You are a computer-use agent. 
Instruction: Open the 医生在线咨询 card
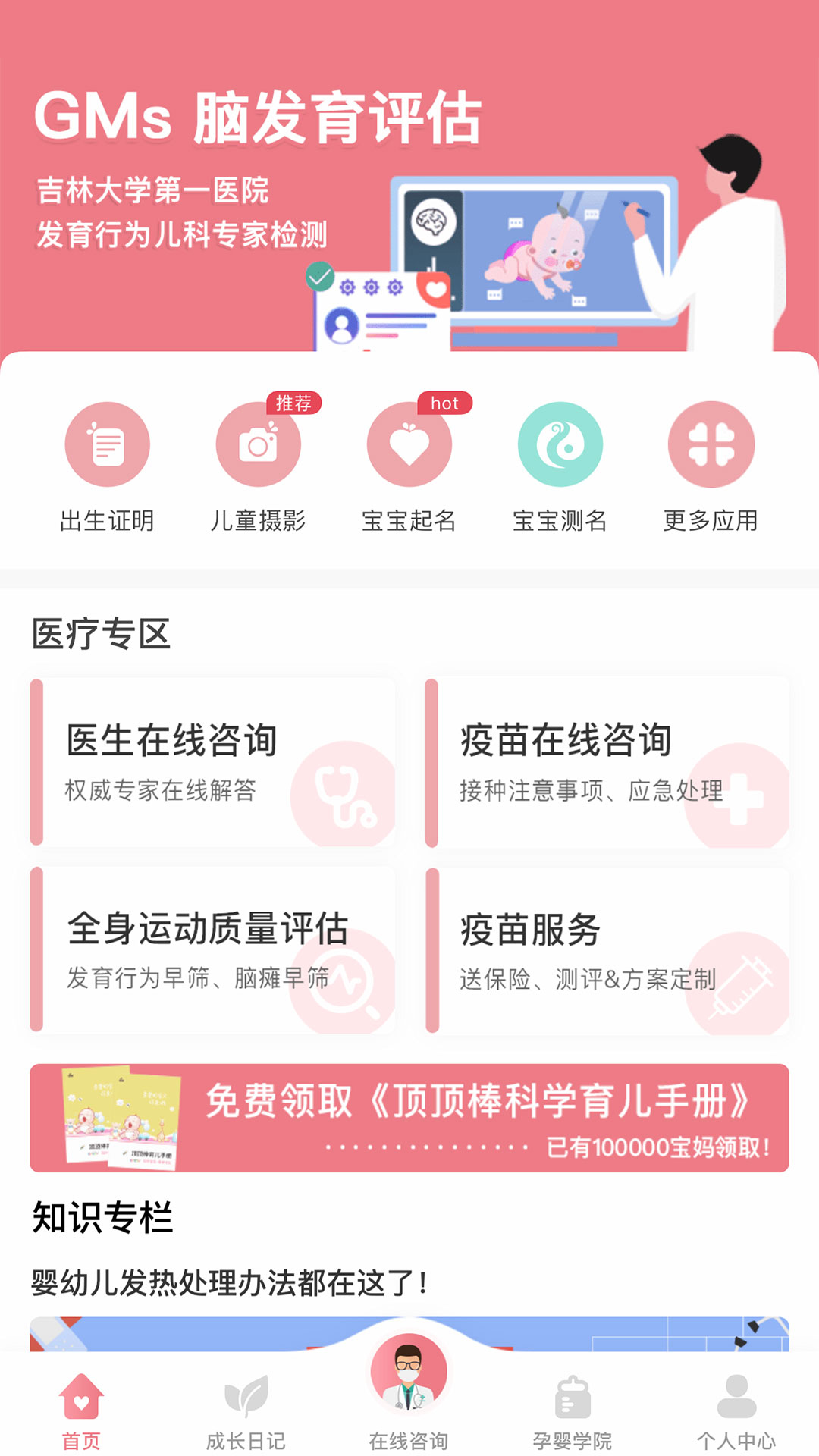[x=213, y=762]
